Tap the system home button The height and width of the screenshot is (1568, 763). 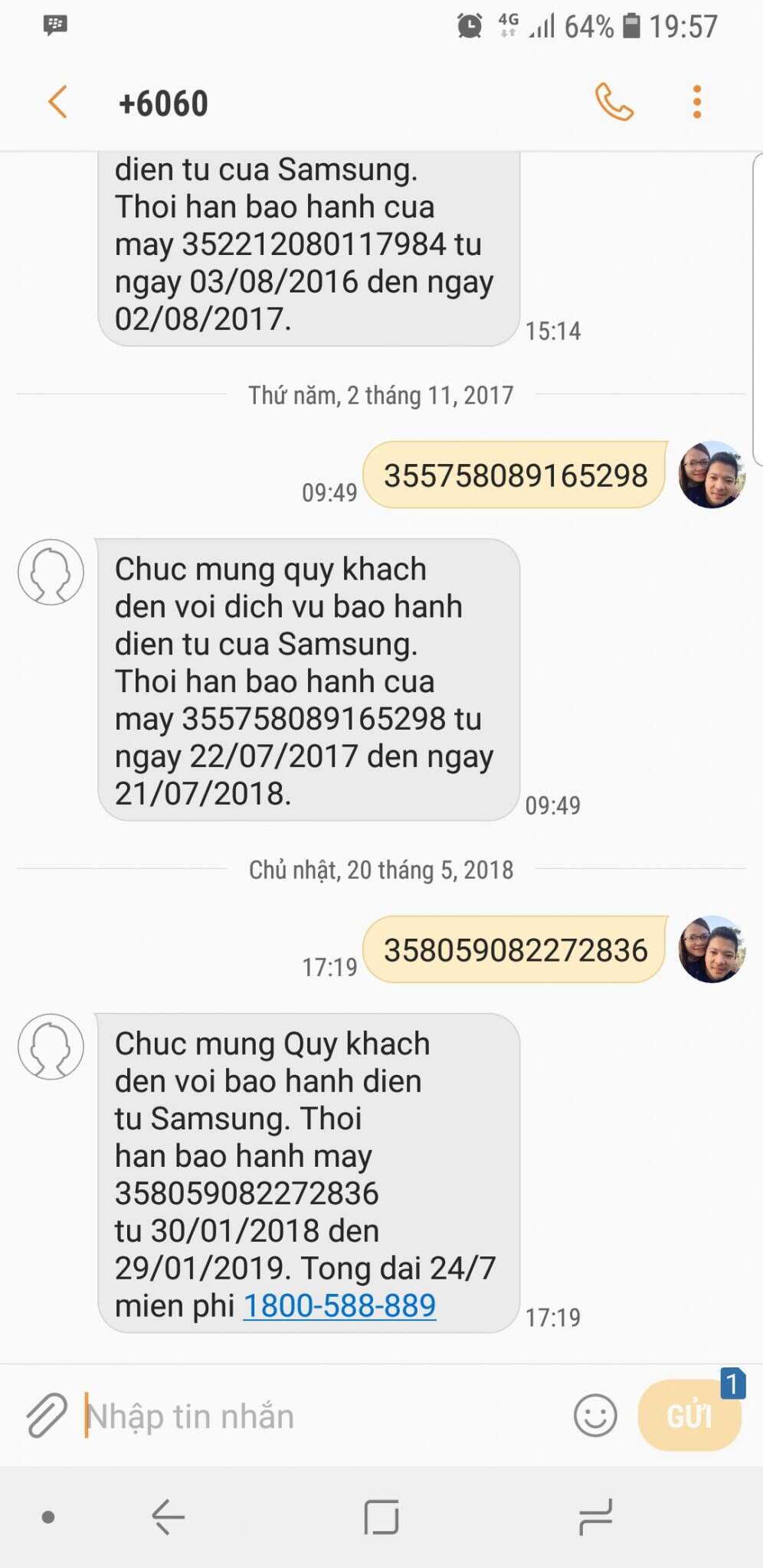click(x=381, y=1517)
